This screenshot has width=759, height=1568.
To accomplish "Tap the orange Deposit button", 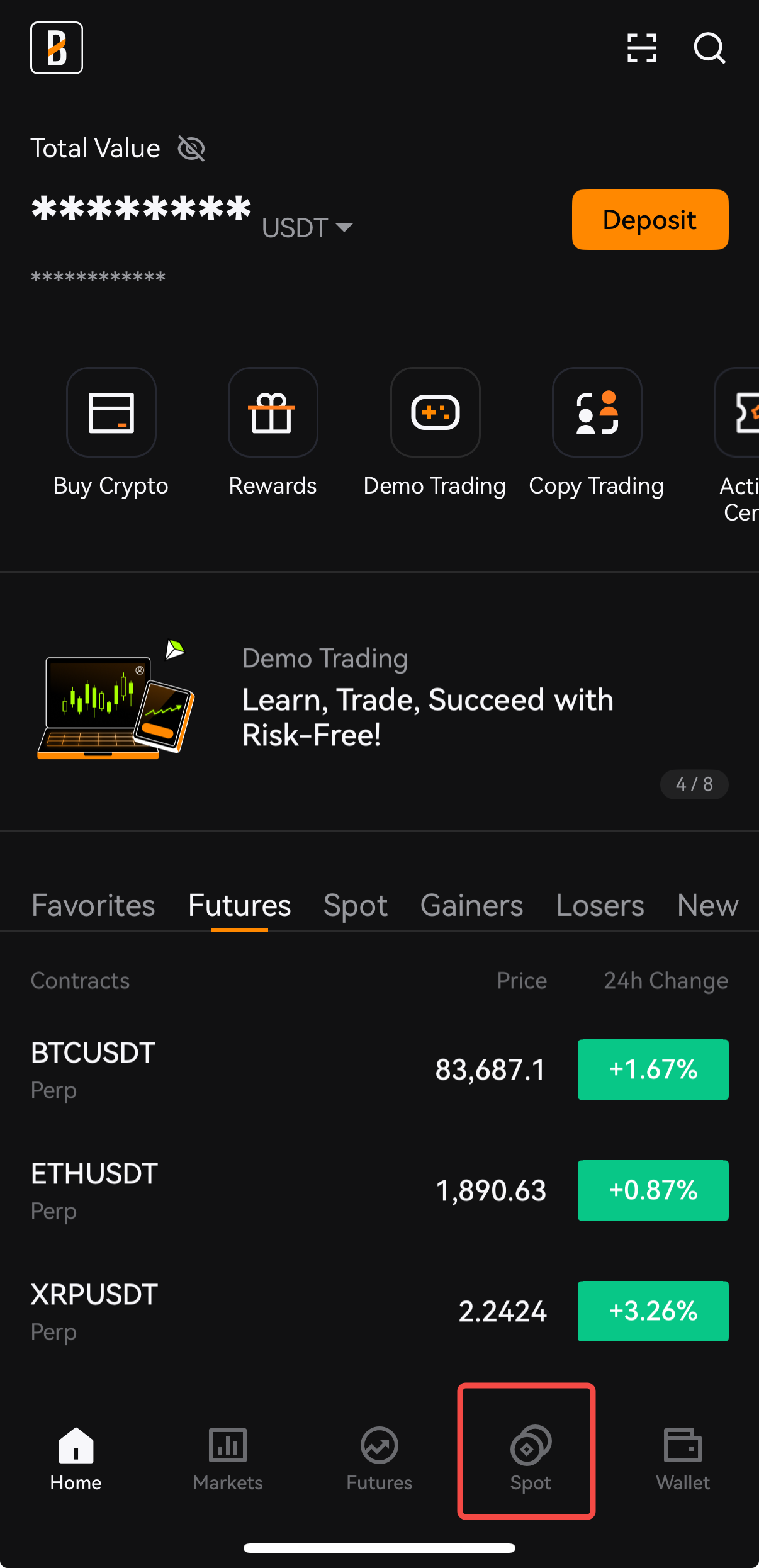I will pos(650,220).
